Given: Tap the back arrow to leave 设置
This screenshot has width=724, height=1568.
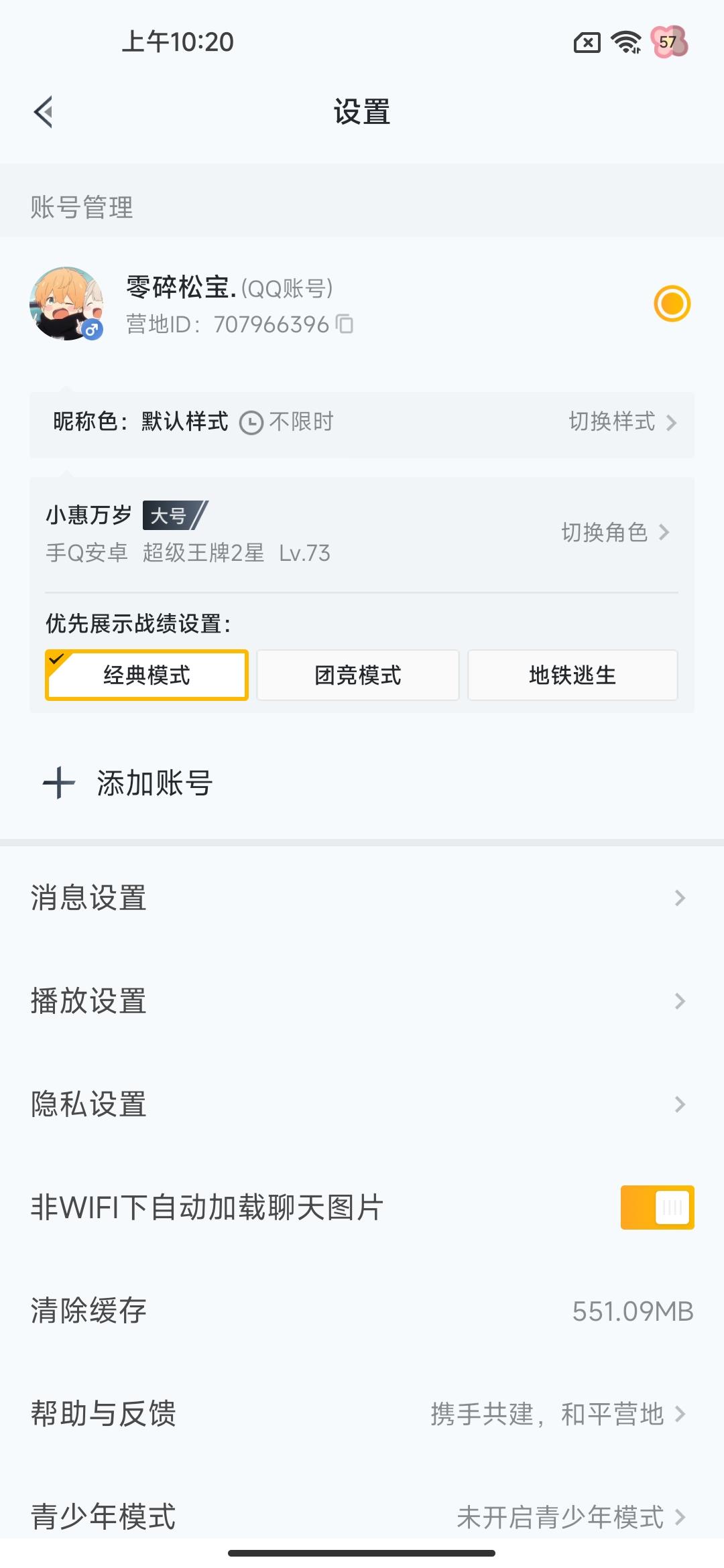Looking at the screenshot, I should tap(44, 111).
